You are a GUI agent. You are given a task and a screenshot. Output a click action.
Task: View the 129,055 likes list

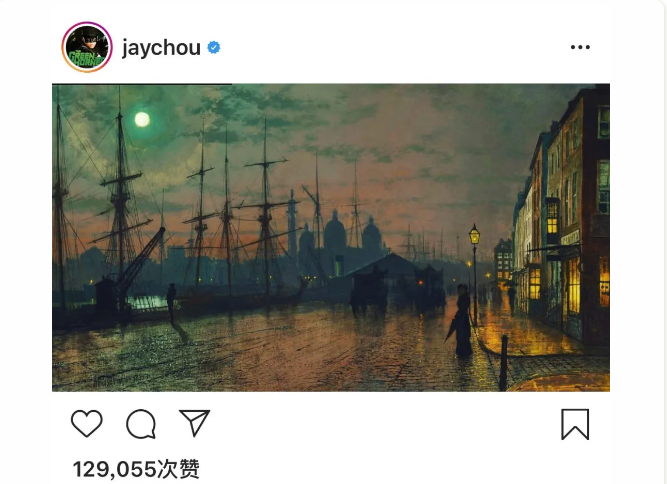(x=136, y=468)
